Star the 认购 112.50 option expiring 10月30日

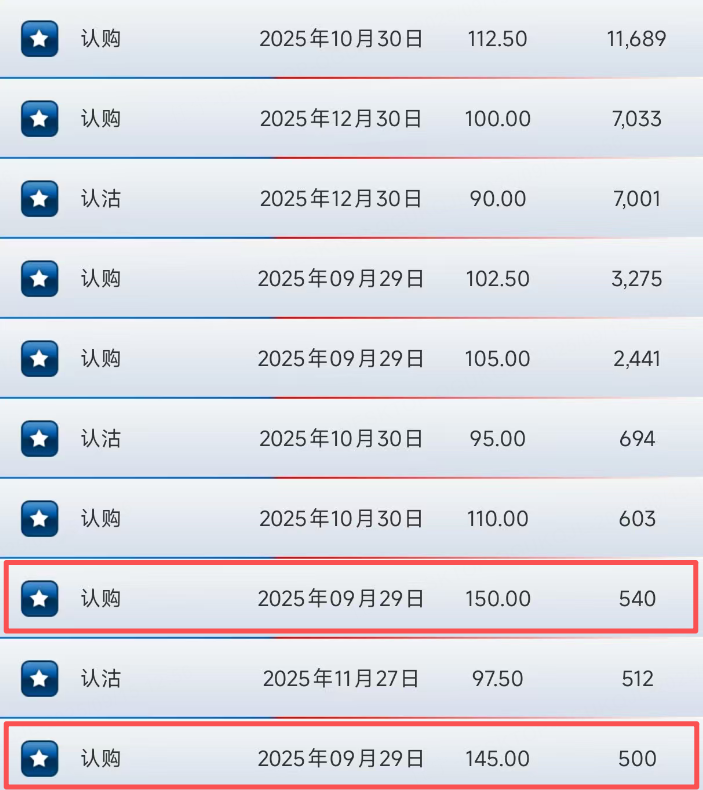pyautogui.click(x=39, y=39)
